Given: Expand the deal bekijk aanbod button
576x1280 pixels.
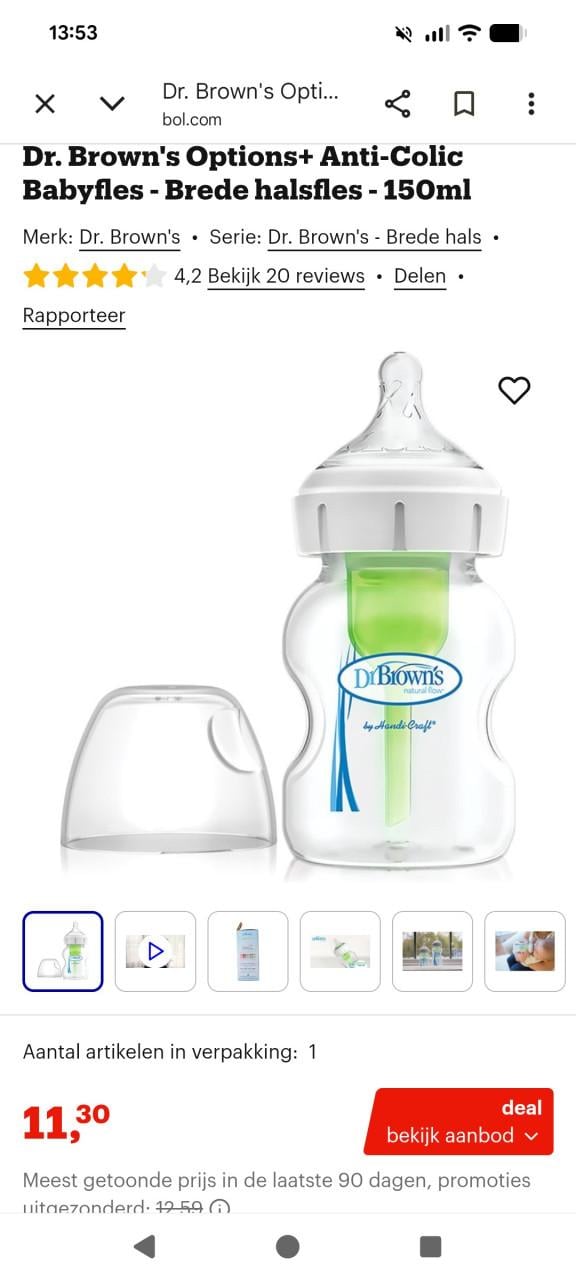Looking at the screenshot, I should coord(458,1122).
